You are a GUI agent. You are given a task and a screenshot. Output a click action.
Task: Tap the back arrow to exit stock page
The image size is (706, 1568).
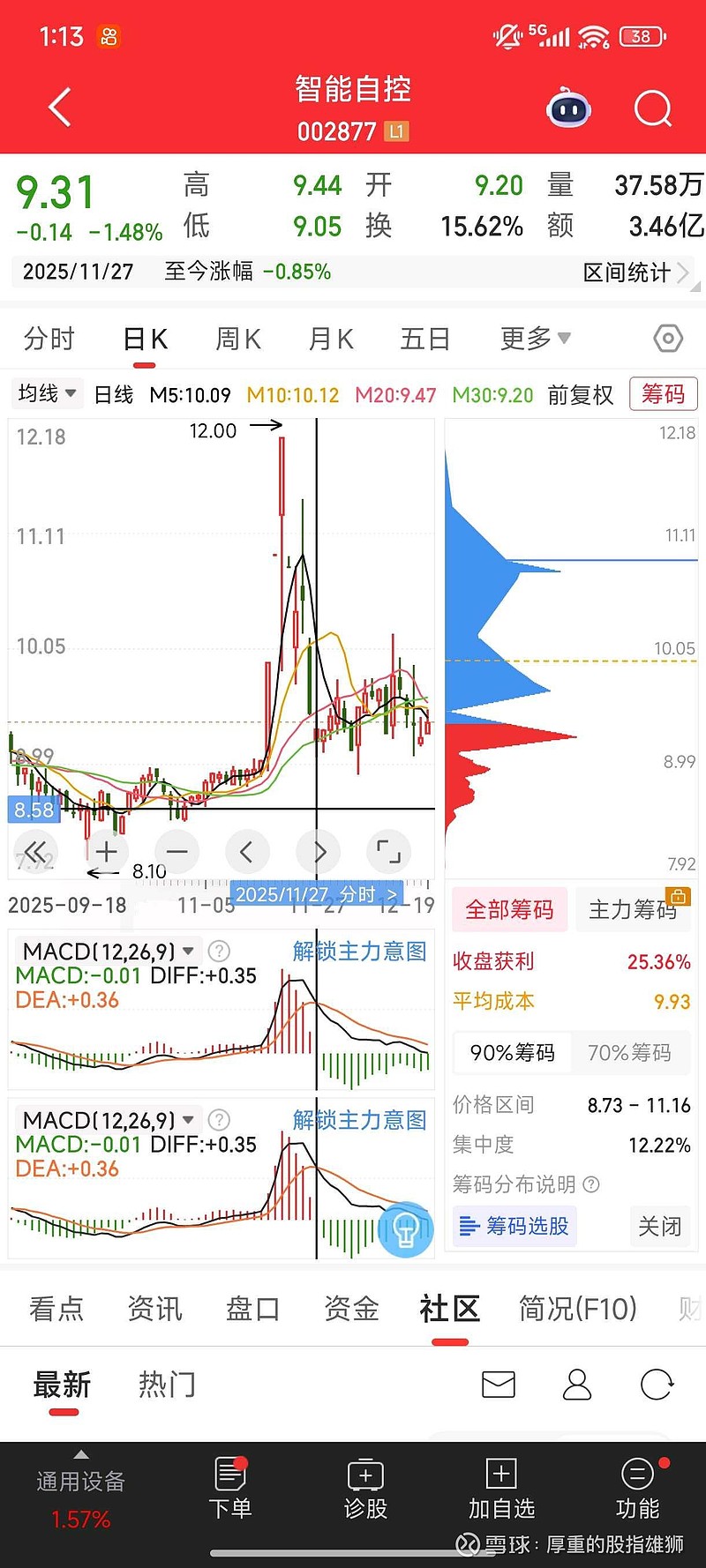tap(58, 106)
